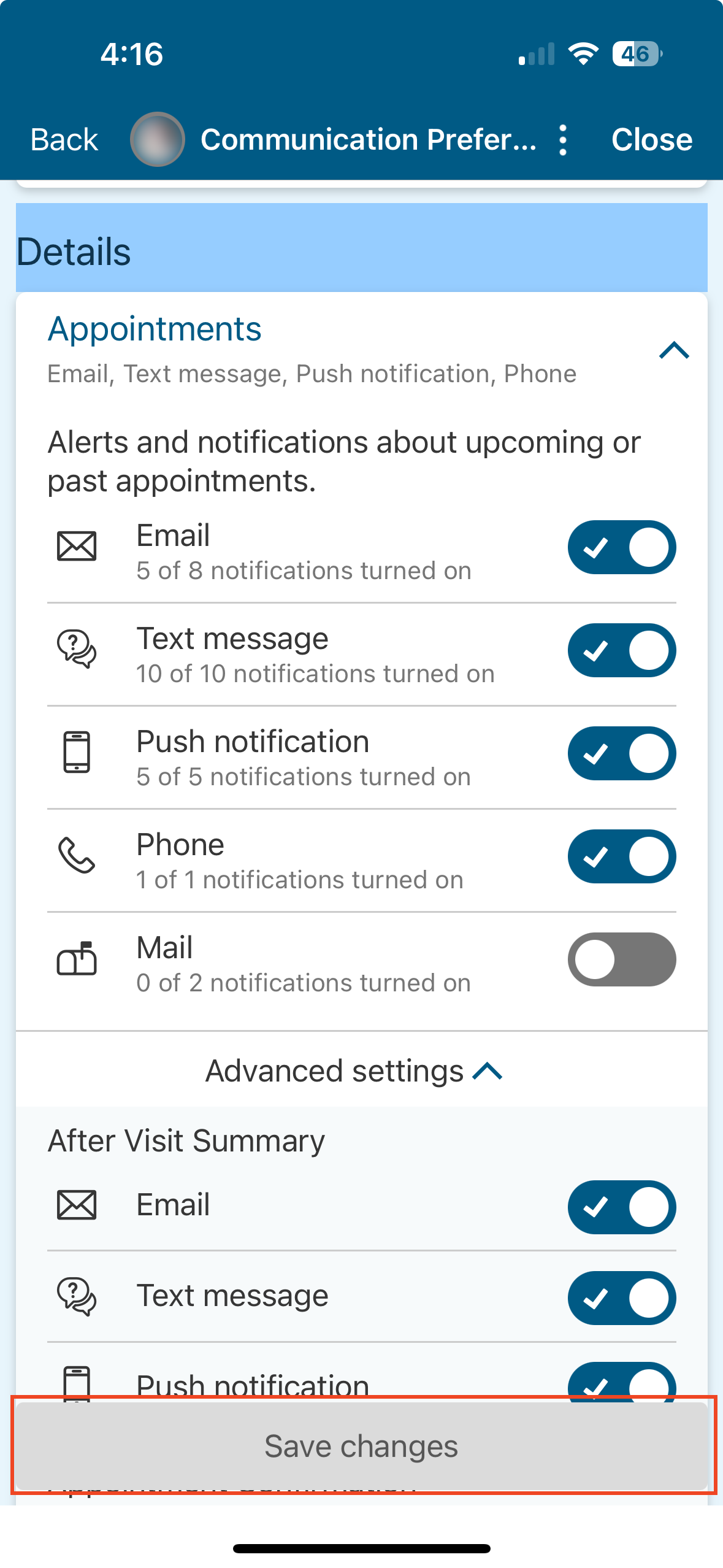
Task: Enable Mail notifications for appointments
Action: (622, 959)
